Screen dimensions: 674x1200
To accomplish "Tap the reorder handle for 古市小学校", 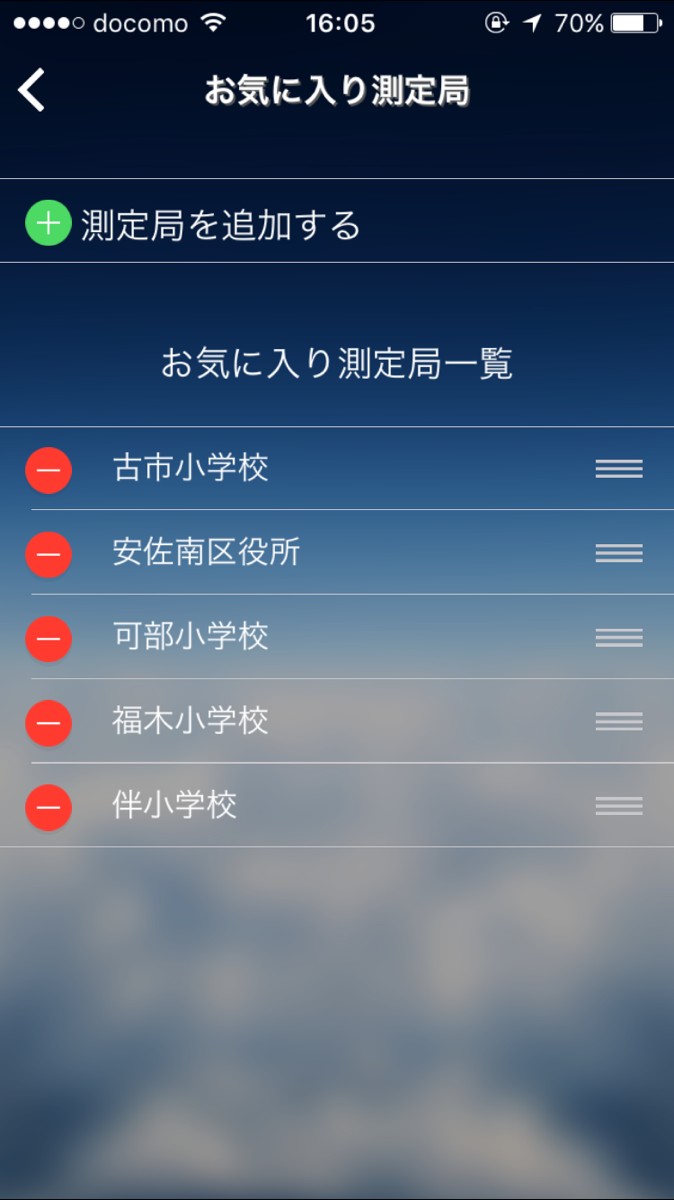I will (619, 469).
